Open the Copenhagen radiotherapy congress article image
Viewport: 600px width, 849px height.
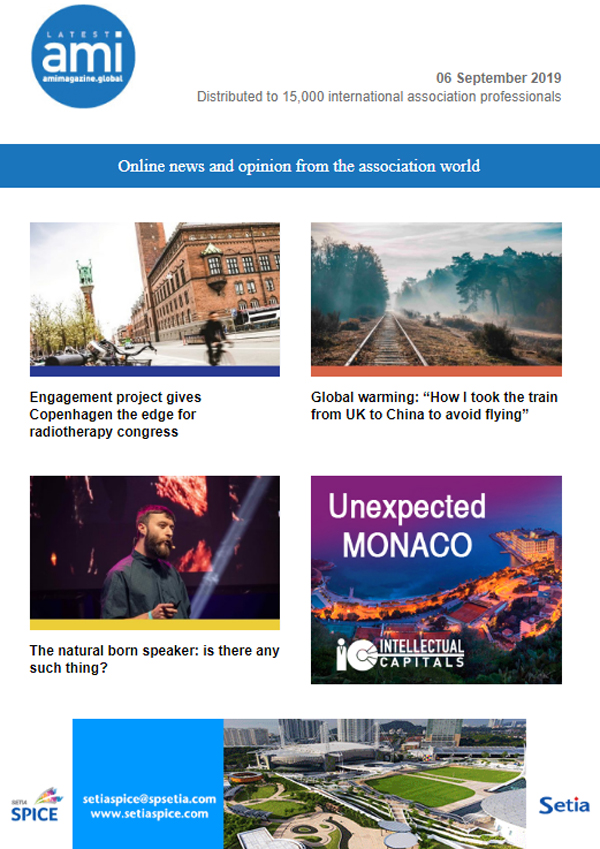coord(154,298)
